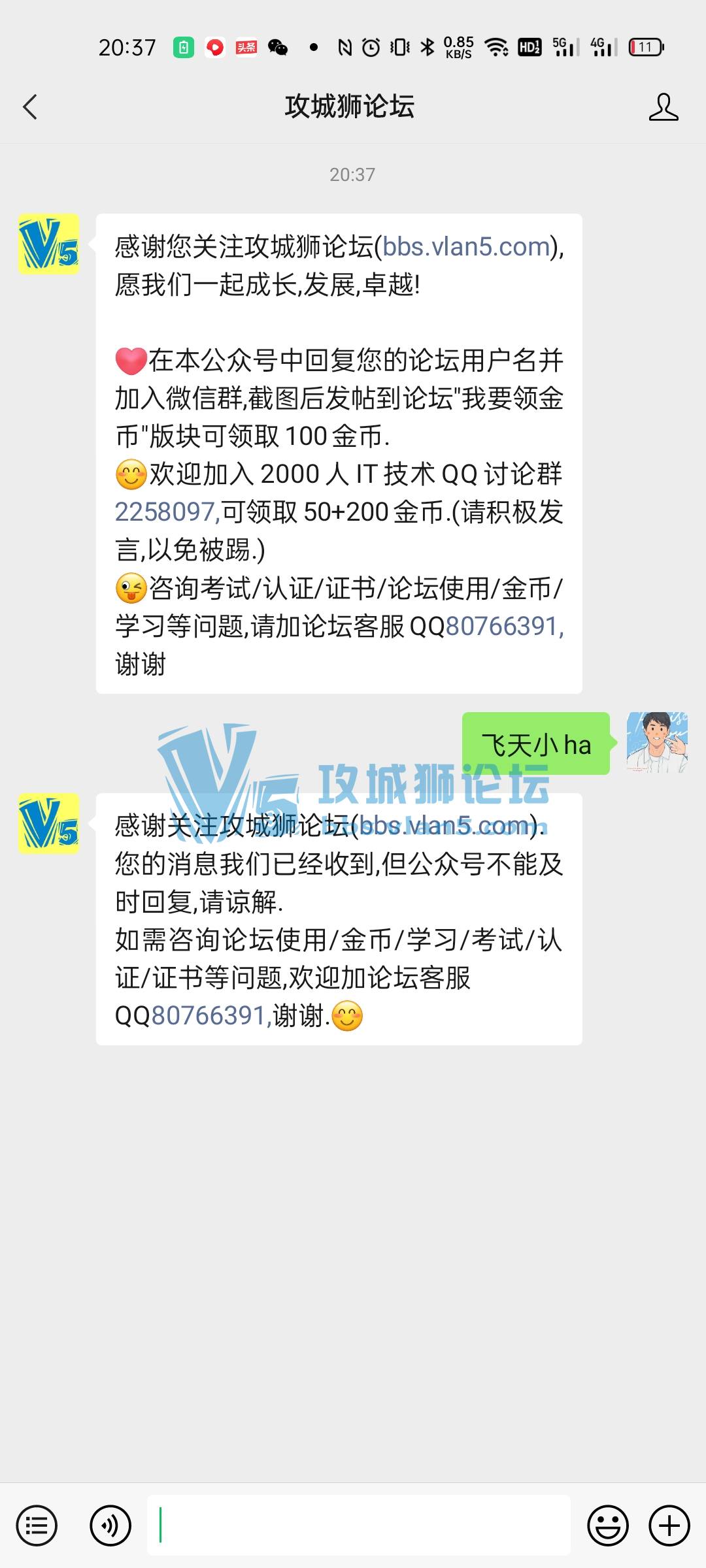Tap the QQ number 80766391 in the last message
The height and width of the screenshot is (1568, 706).
[x=209, y=1016]
